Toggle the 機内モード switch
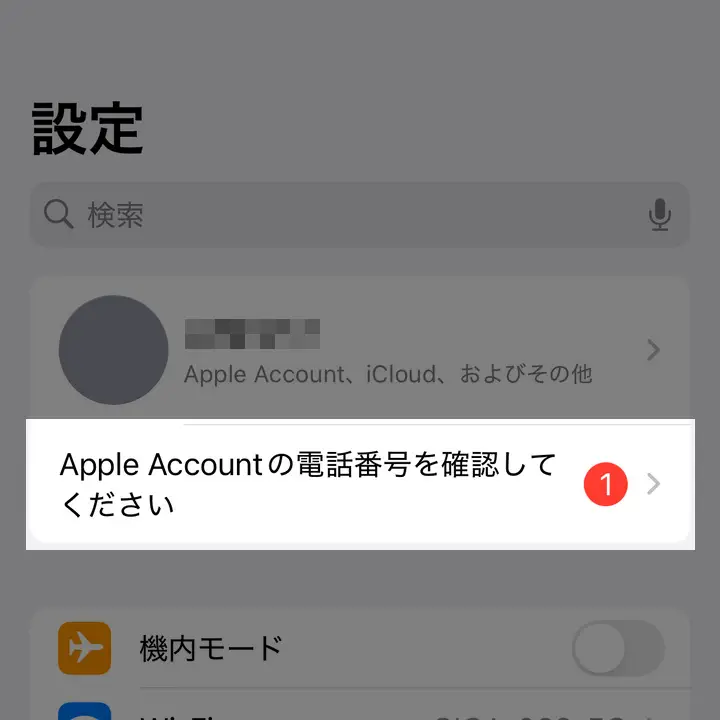The width and height of the screenshot is (720, 720). click(618, 648)
